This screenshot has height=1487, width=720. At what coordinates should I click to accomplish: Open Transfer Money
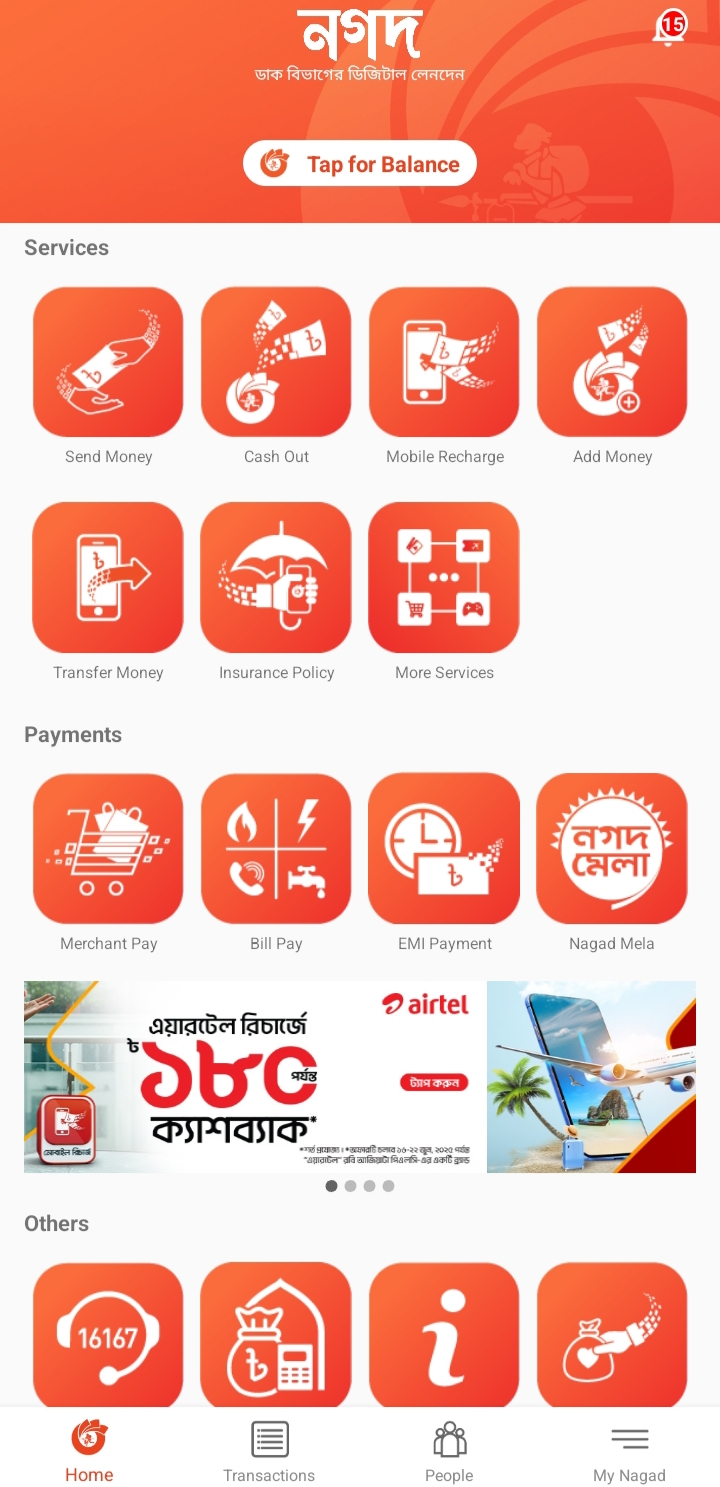coord(108,578)
